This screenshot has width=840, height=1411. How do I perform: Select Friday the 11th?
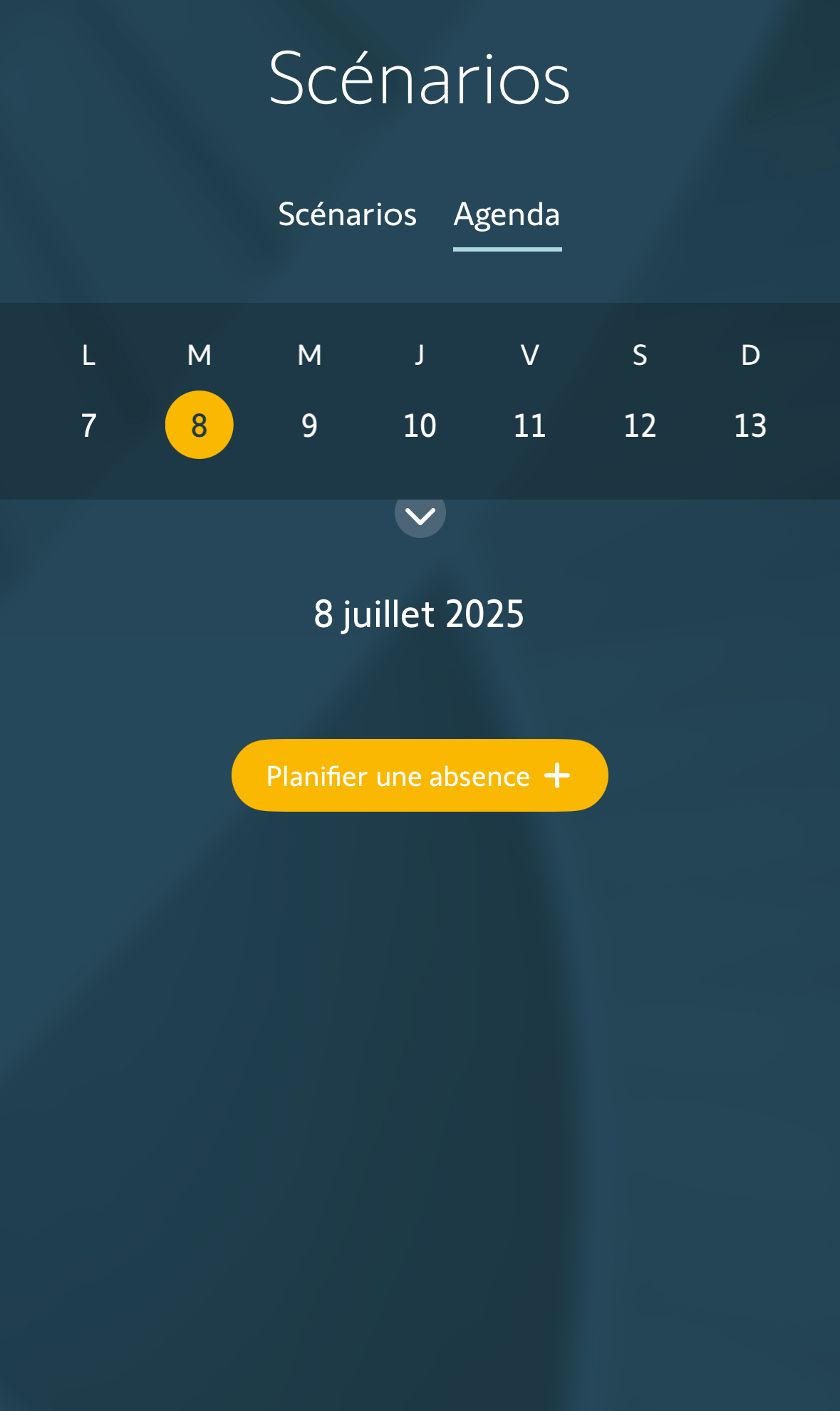530,425
